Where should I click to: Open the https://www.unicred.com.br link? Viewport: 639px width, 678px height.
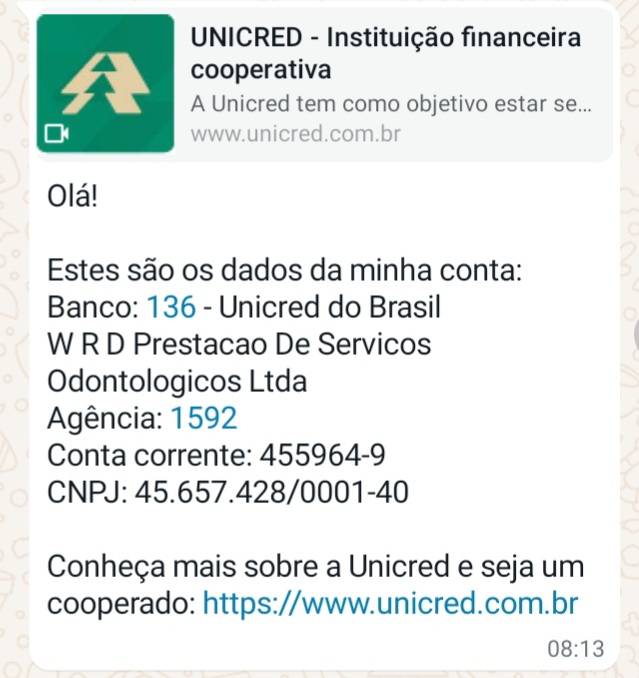click(x=390, y=604)
